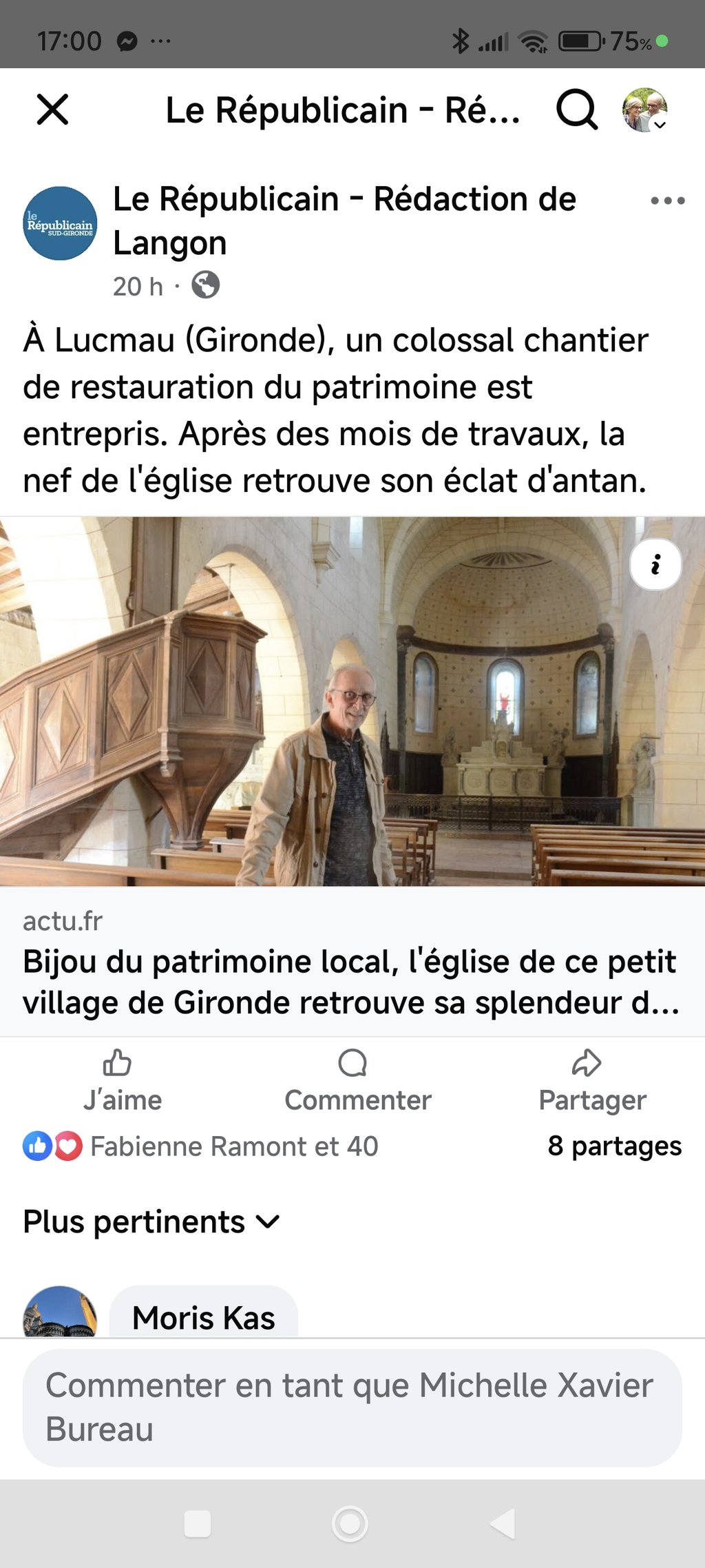Expand the Plus pertinents comment sorting
Screen dimensions: 705x1568
151,1222
